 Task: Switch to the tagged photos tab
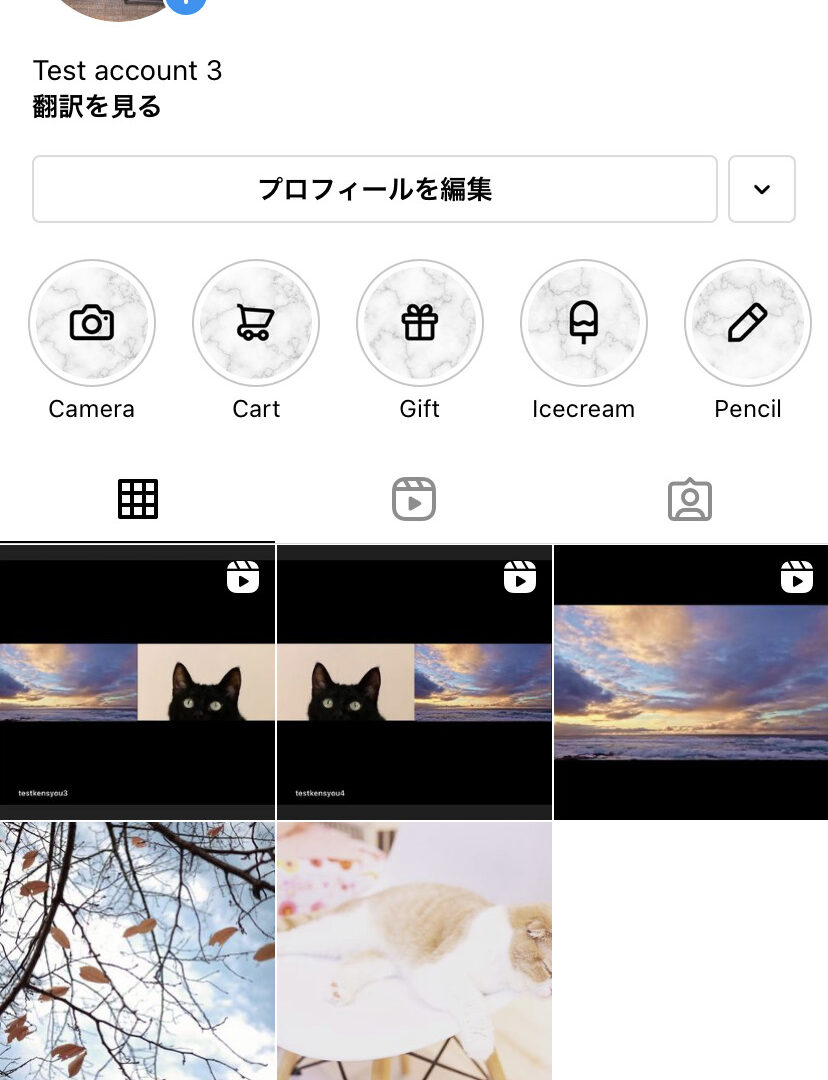click(690, 498)
